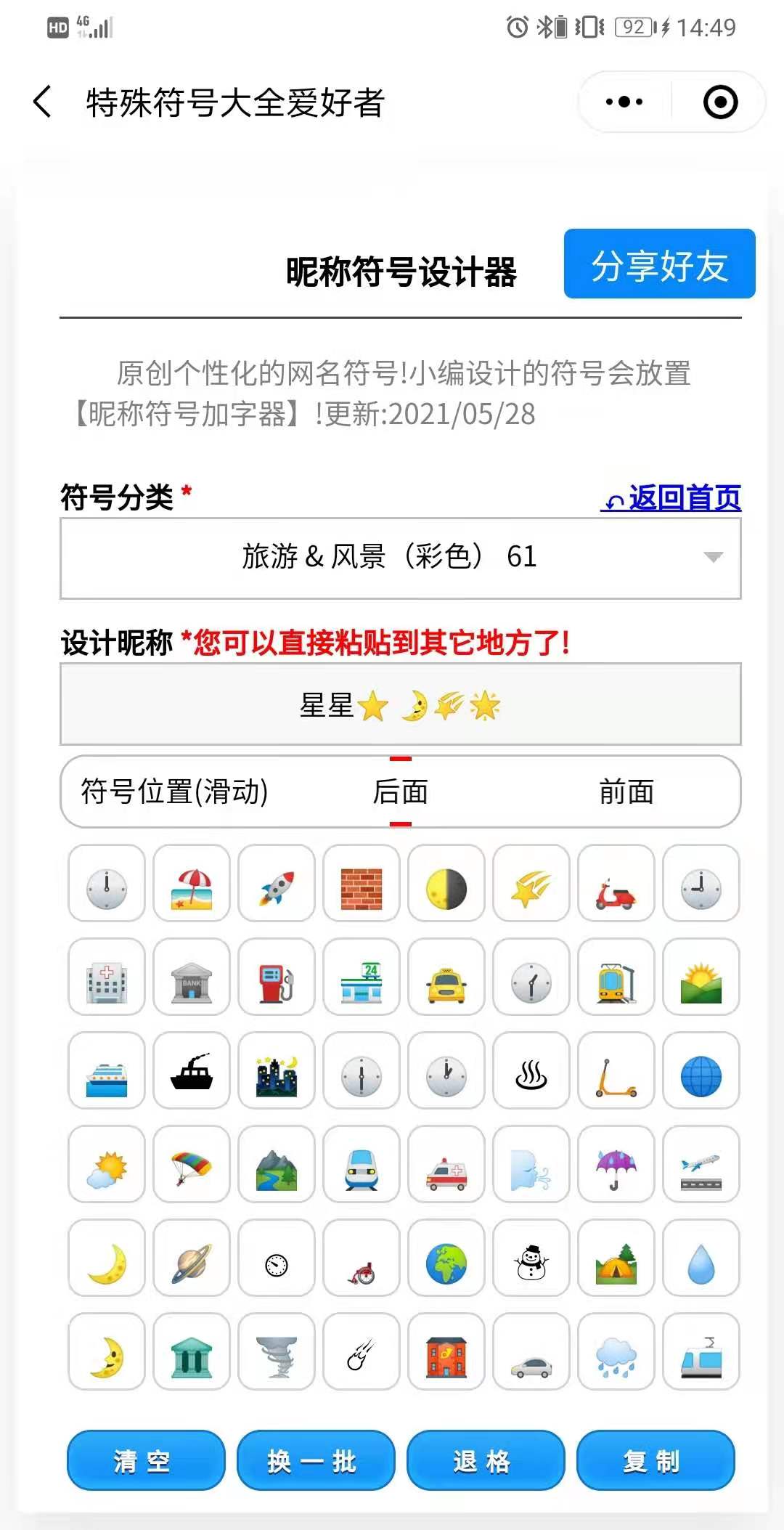Tap 退格 to delete last symbol

click(x=486, y=1460)
